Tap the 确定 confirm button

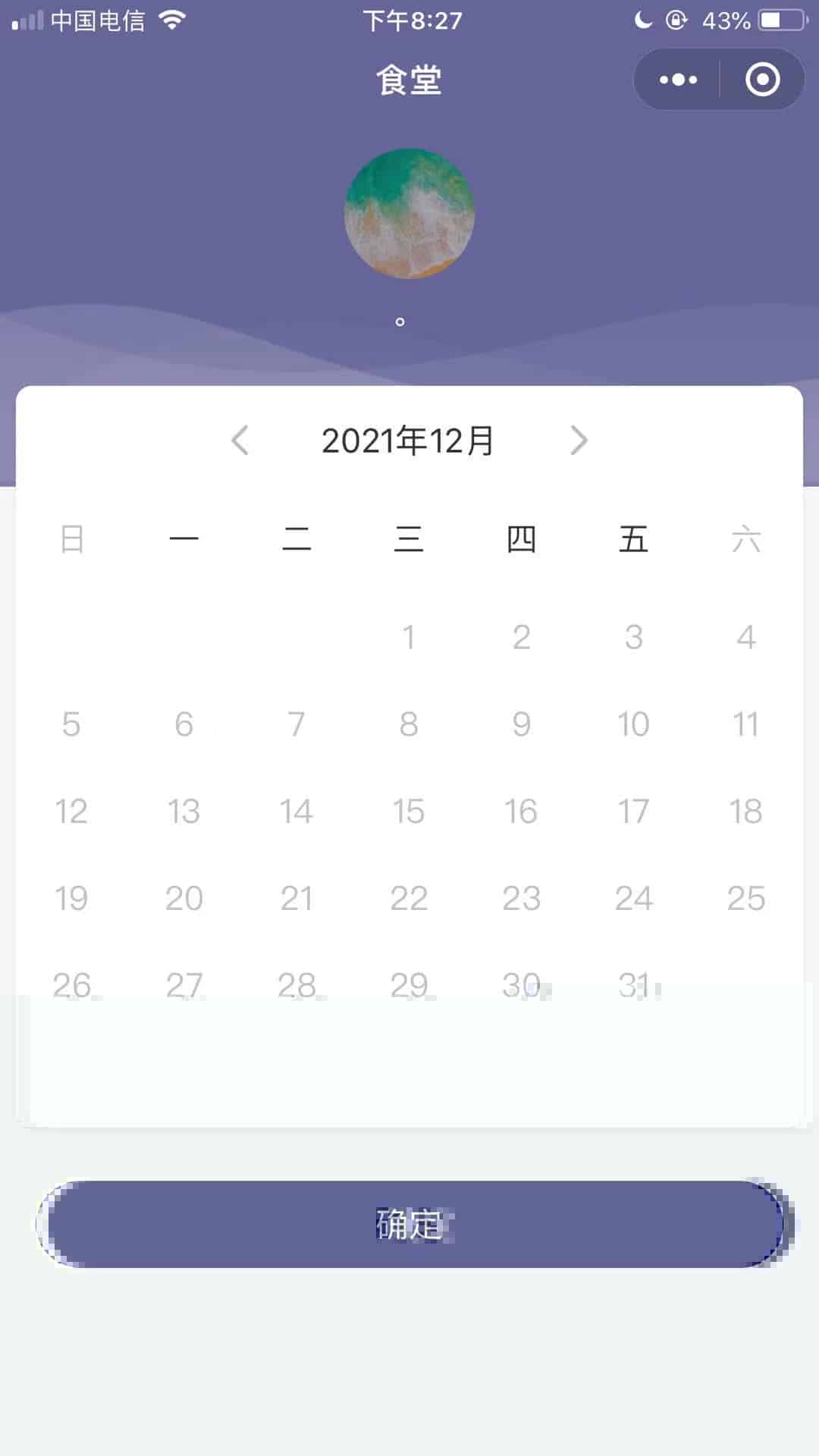point(409,1224)
